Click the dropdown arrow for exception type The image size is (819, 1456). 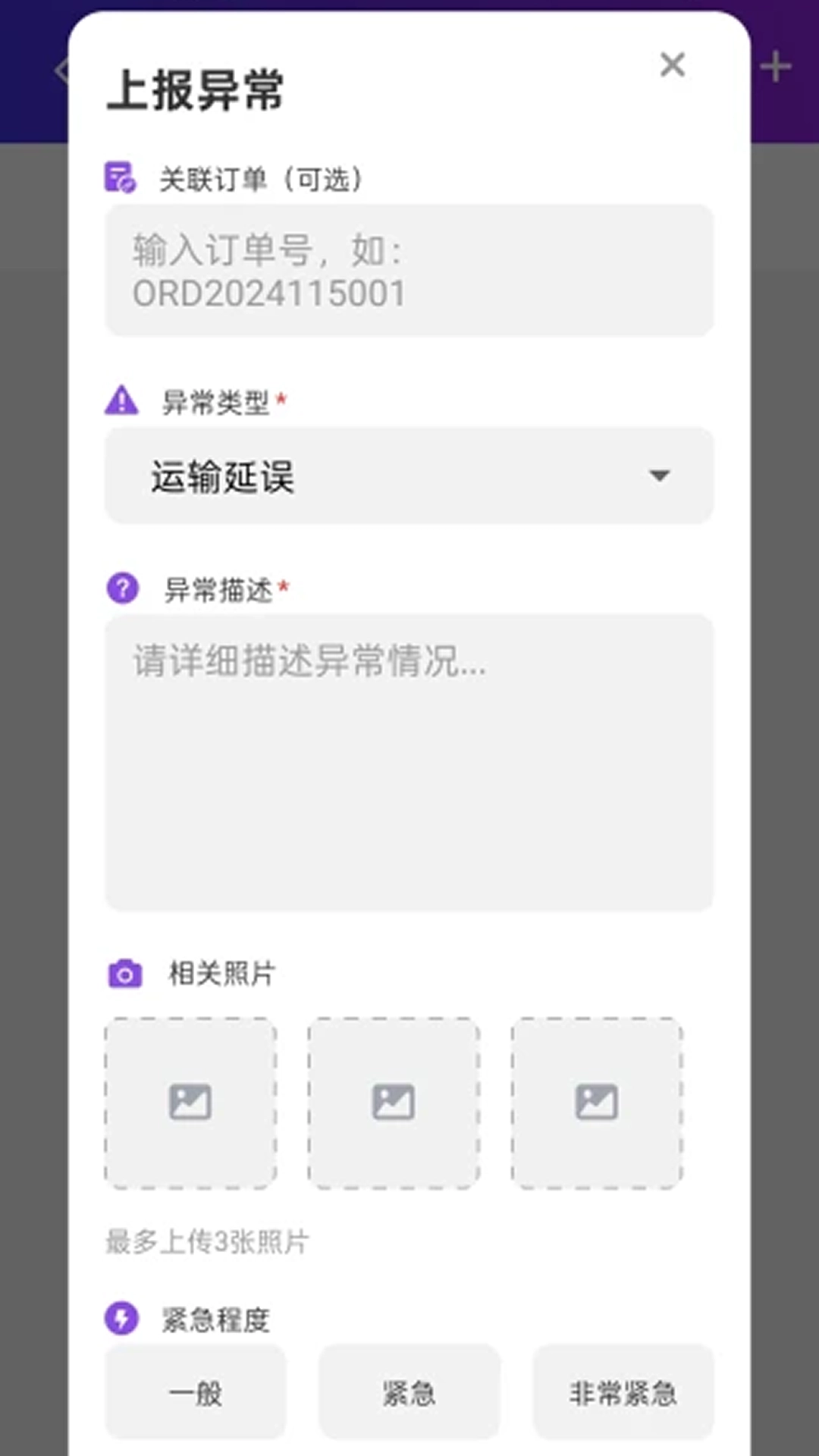[x=660, y=475]
